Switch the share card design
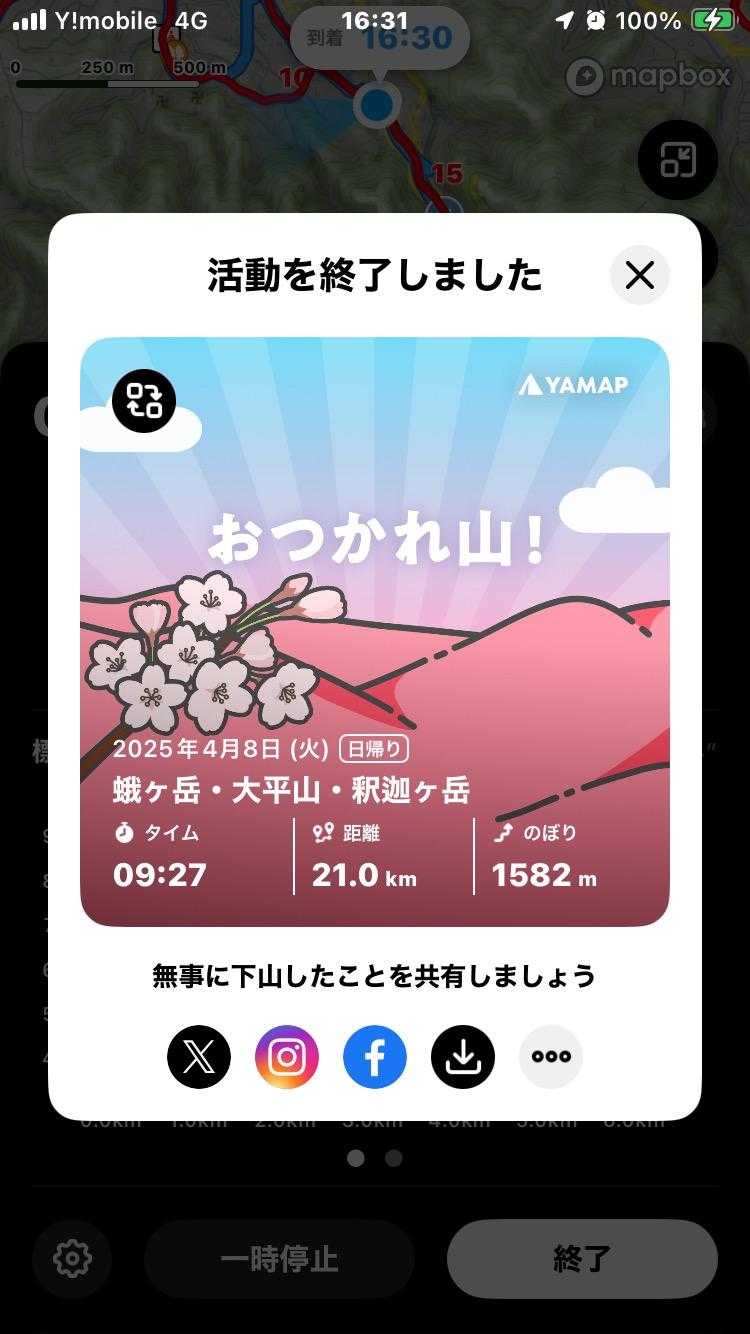 coord(144,401)
